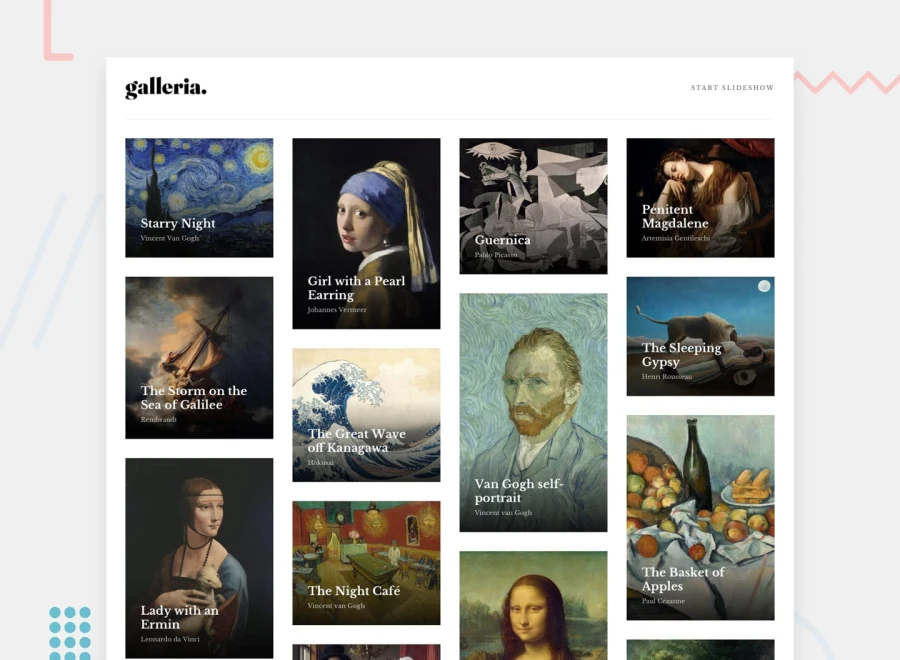This screenshot has height=660, width=900.
Task: Select the Penitent Magdalene tile
Action: click(700, 197)
